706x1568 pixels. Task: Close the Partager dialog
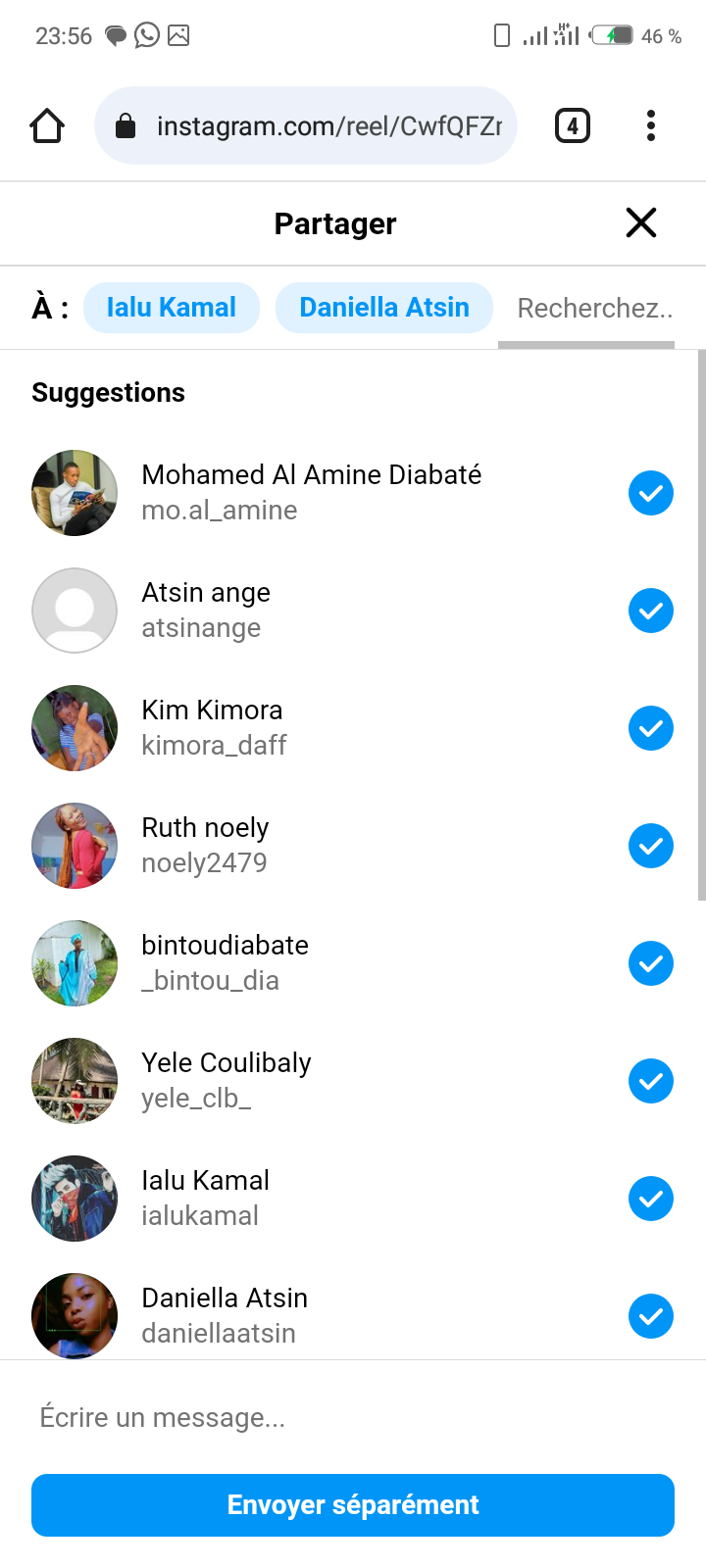click(x=640, y=223)
